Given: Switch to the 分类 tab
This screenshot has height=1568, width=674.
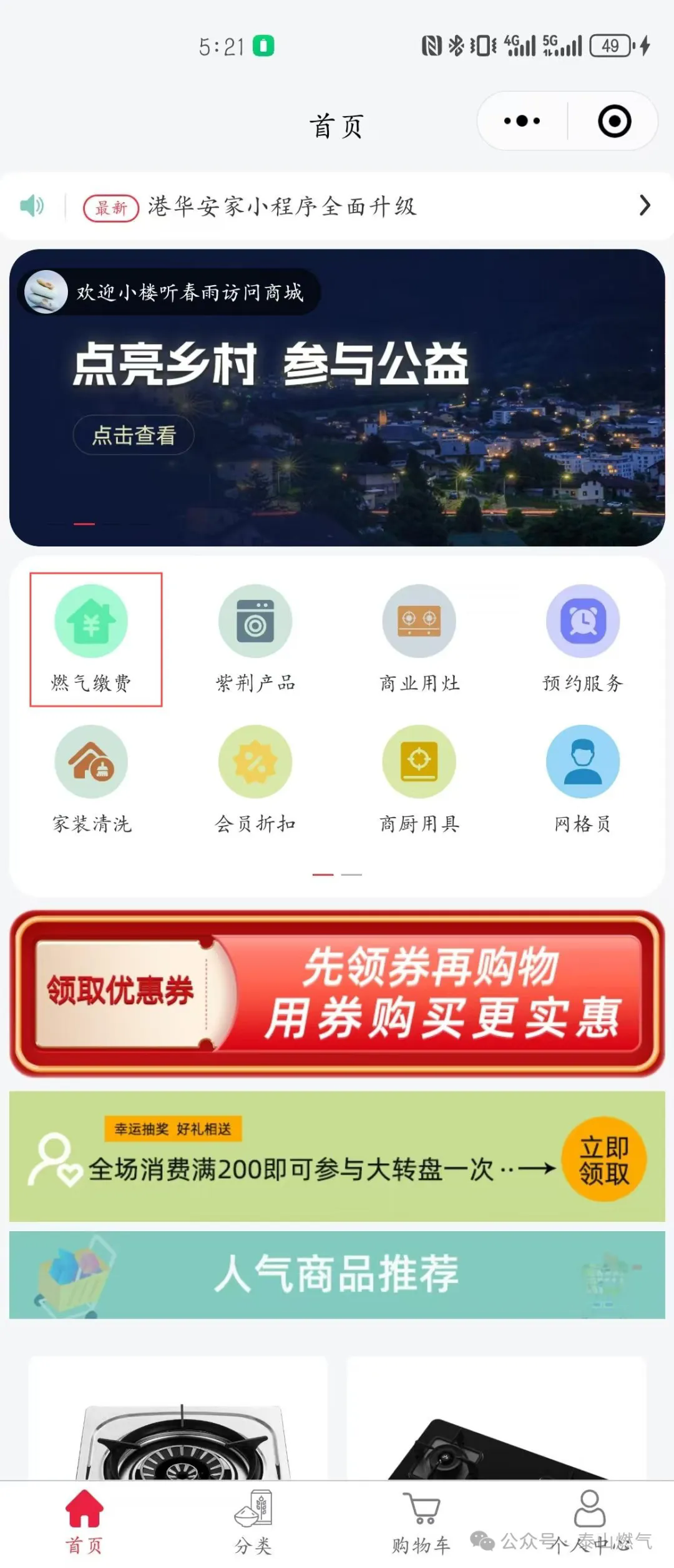Looking at the screenshot, I should (253, 1522).
